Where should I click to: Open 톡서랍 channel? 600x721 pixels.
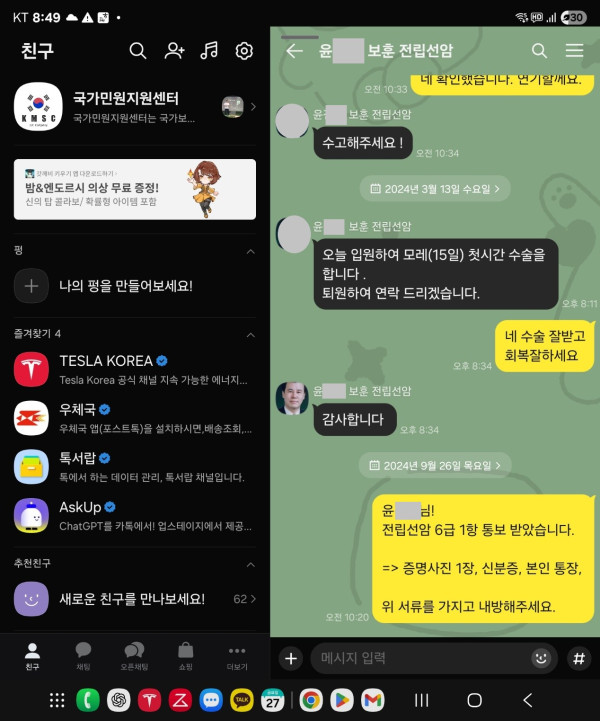click(135, 466)
